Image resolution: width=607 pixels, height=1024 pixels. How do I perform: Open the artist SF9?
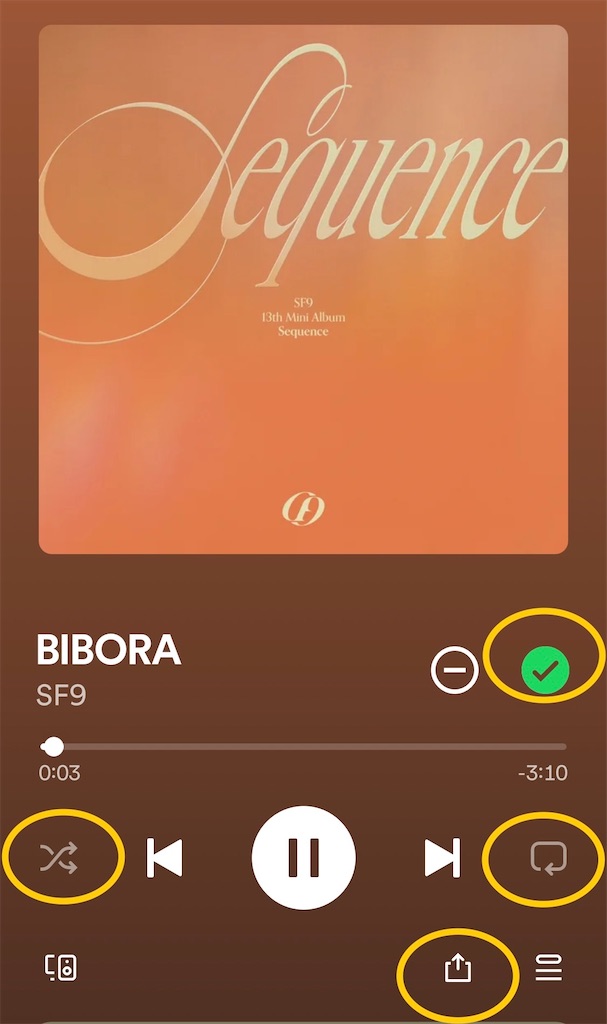(61, 695)
